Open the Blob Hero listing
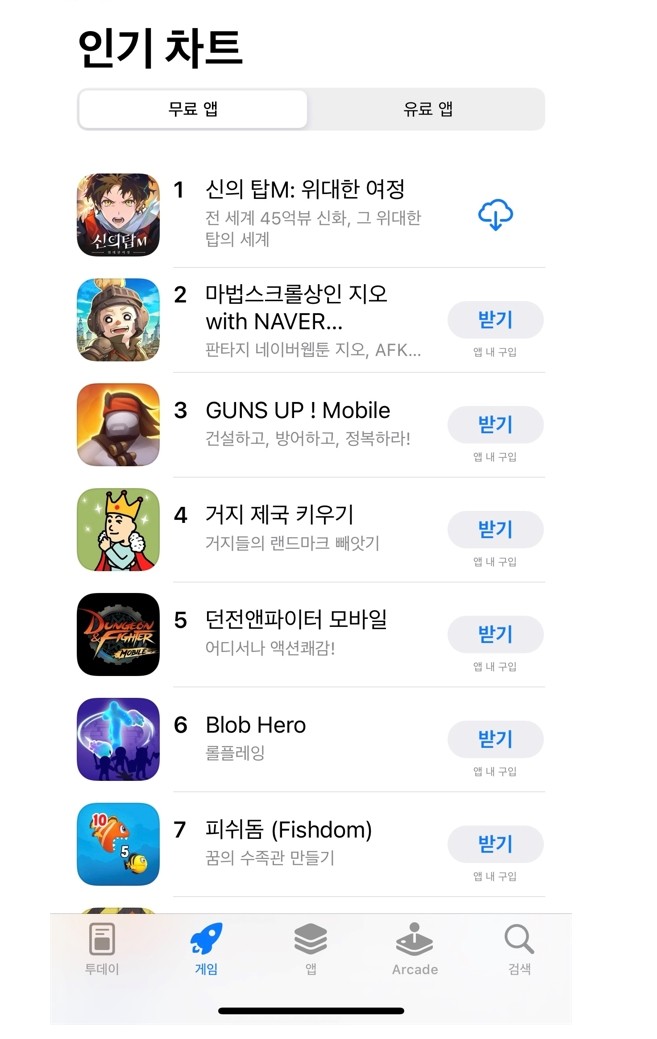Viewport: 657px width, 1039px height. coord(256,725)
